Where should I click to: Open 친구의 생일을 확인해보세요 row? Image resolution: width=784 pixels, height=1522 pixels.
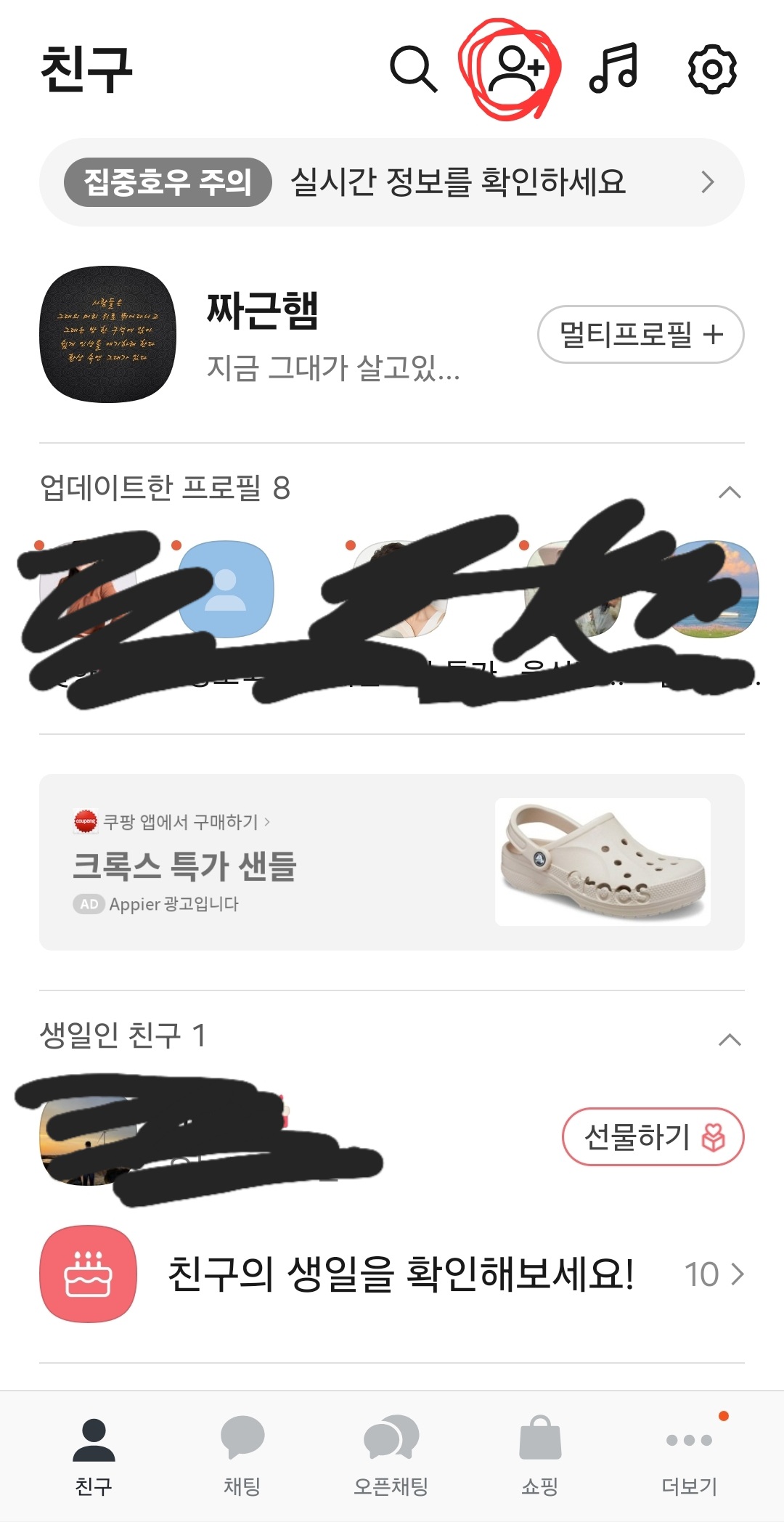point(392,1274)
